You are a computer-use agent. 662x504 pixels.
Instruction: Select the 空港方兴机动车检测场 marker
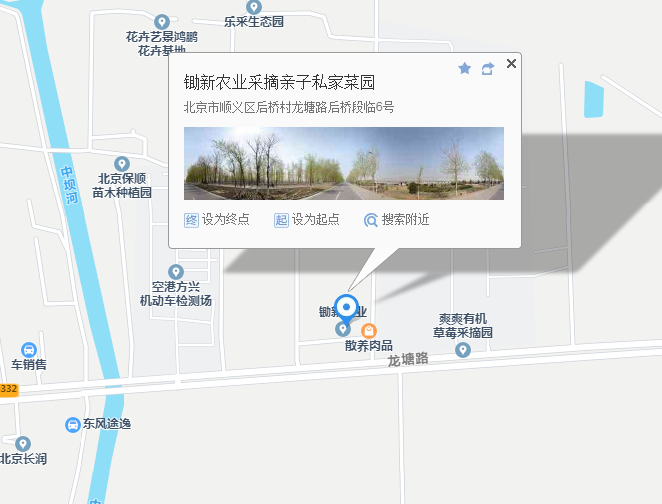coord(176,271)
